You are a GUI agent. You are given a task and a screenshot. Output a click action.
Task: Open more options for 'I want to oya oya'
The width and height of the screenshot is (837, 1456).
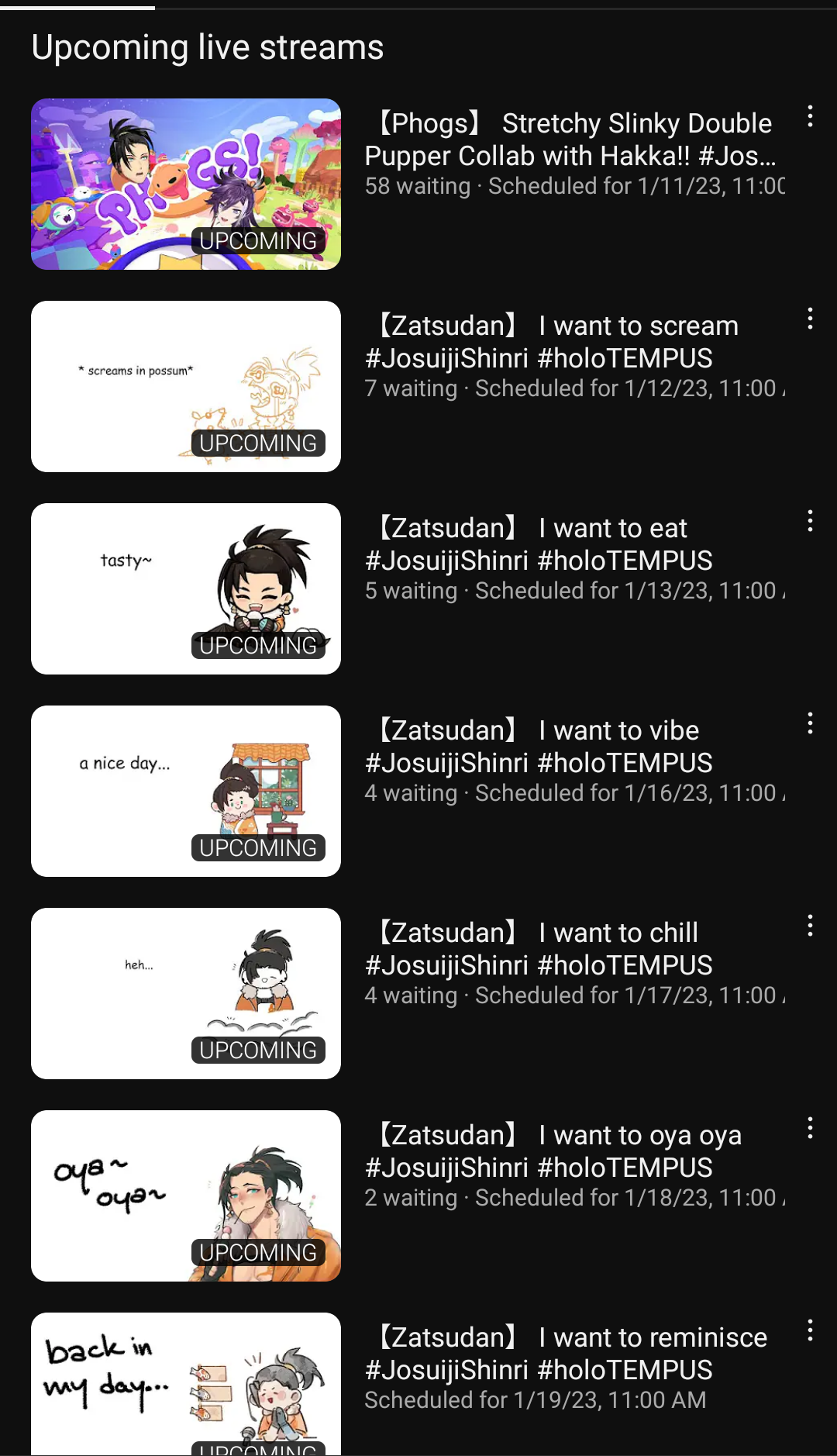tap(810, 1128)
